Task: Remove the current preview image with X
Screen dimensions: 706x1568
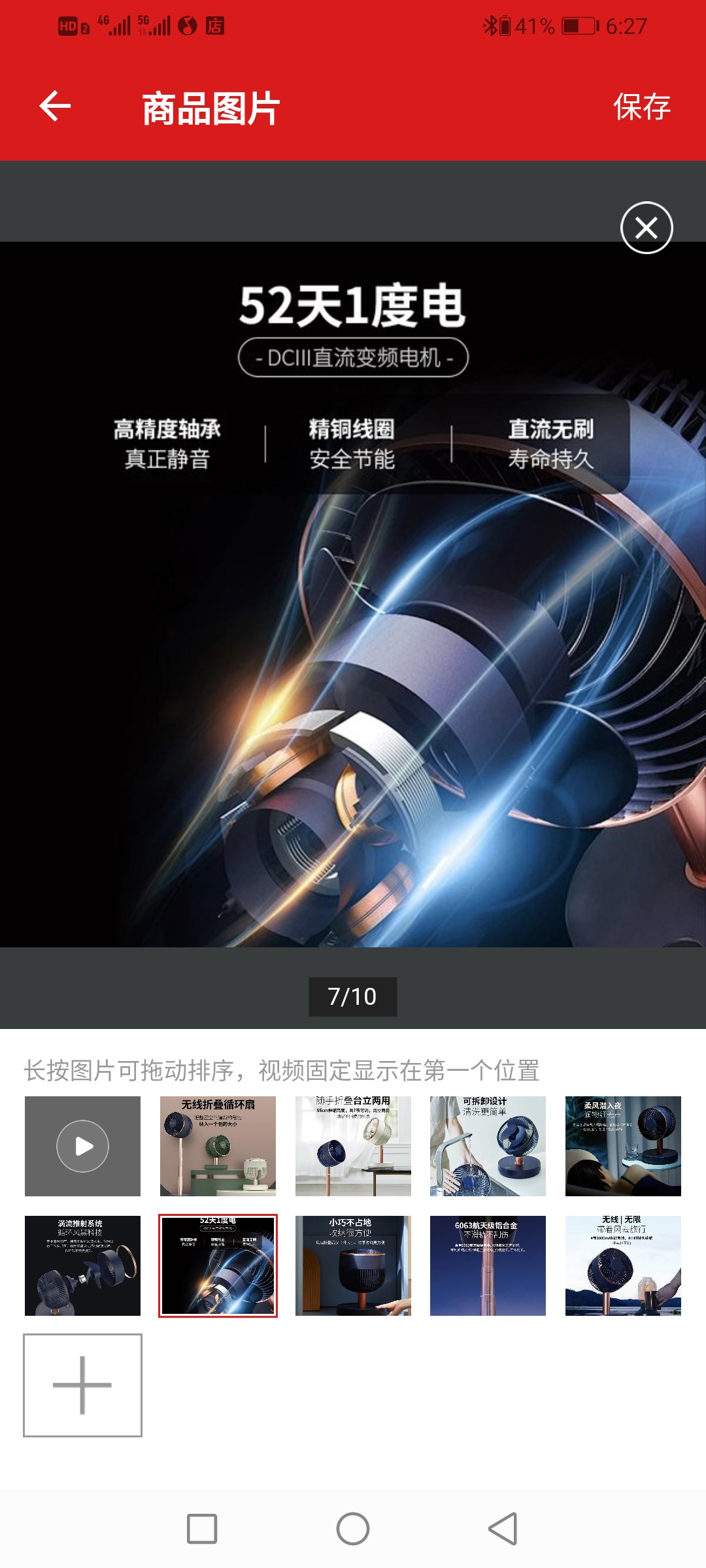Action: point(646,228)
